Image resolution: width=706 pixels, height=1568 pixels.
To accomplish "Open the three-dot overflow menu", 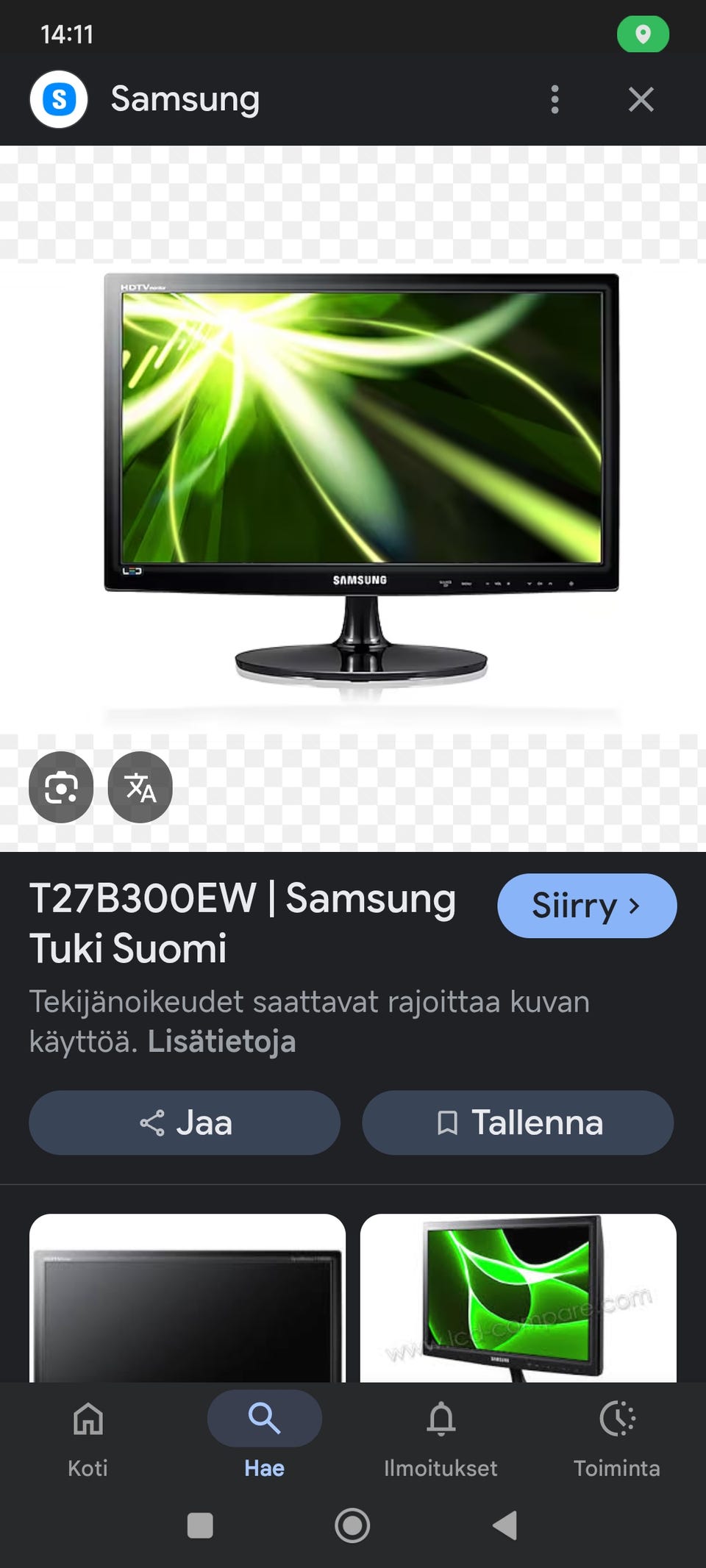I will (554, 99).
